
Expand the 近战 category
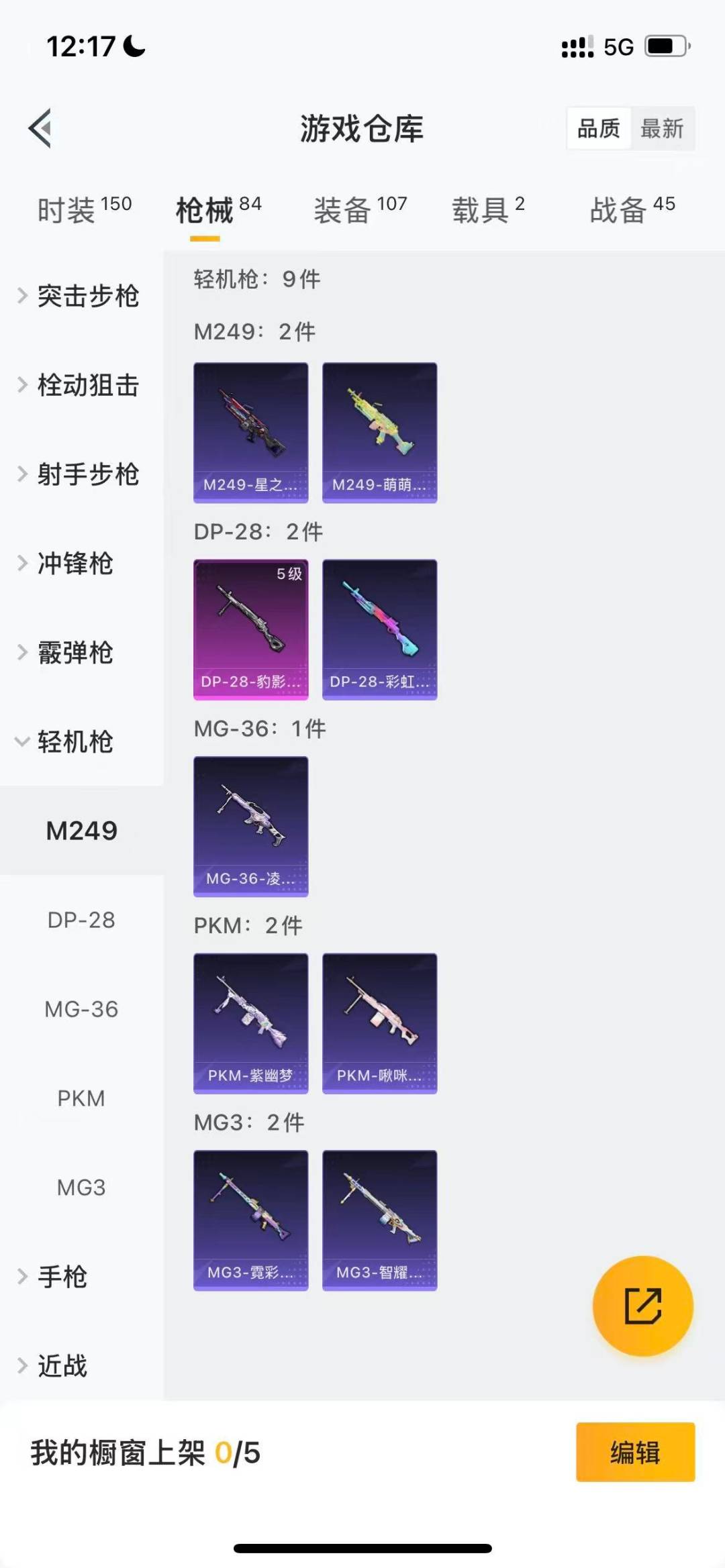(x=62, y=1365)
